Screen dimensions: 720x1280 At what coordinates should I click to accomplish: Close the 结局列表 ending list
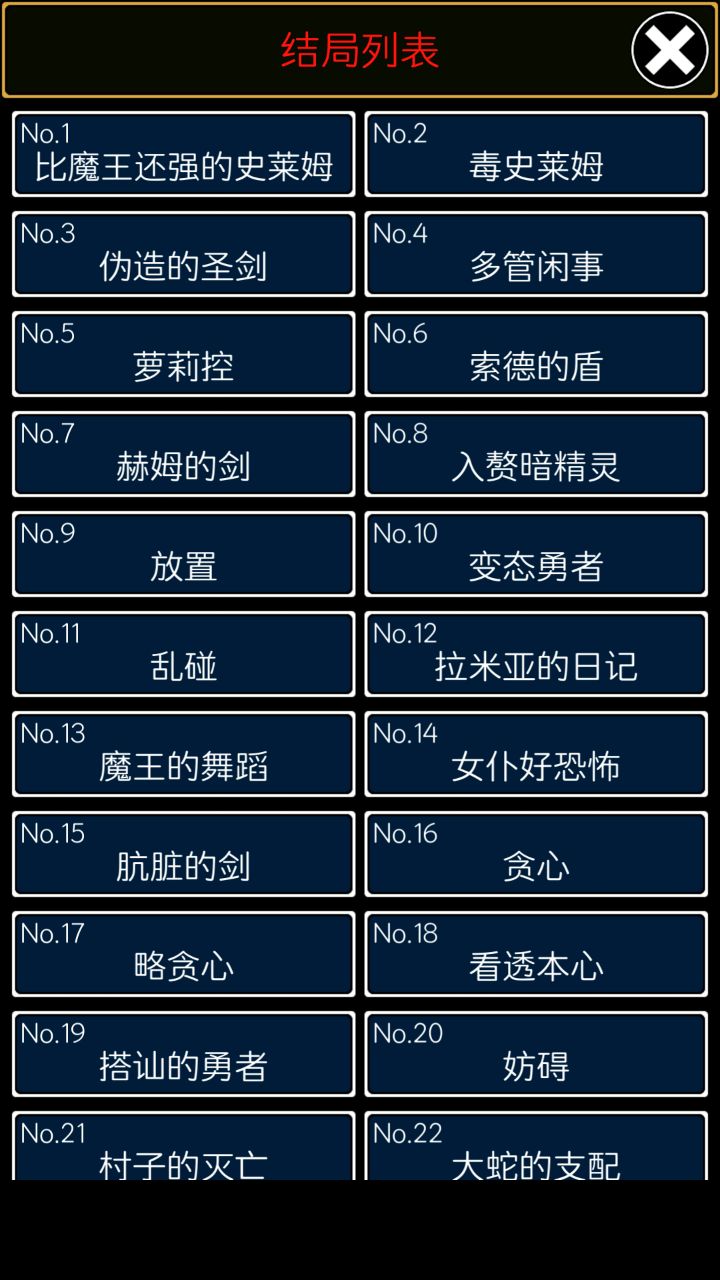pyautogui.click(x=670, y=50)
